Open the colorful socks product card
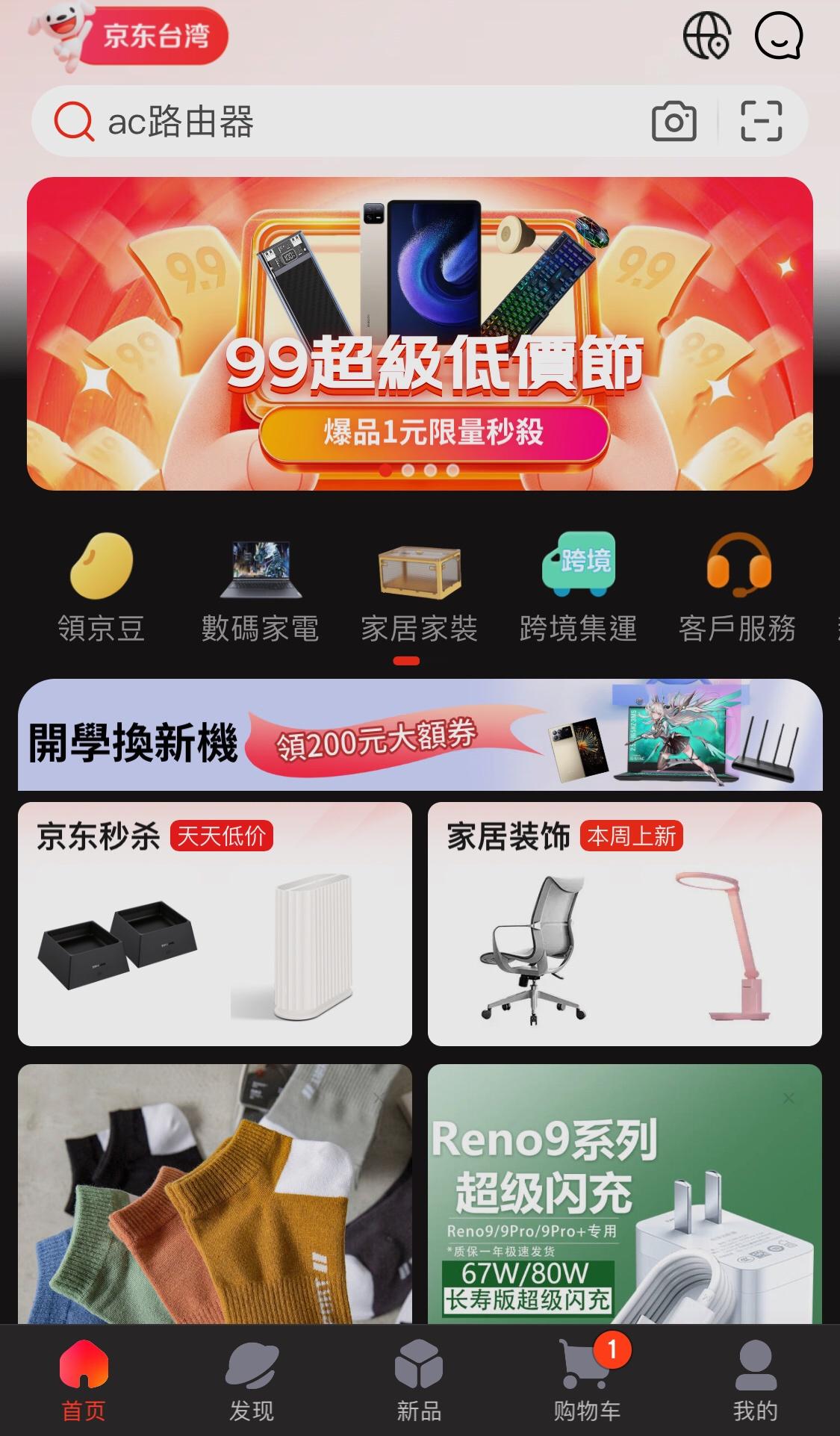The image size is (840, 1436). pos(215,1193)
